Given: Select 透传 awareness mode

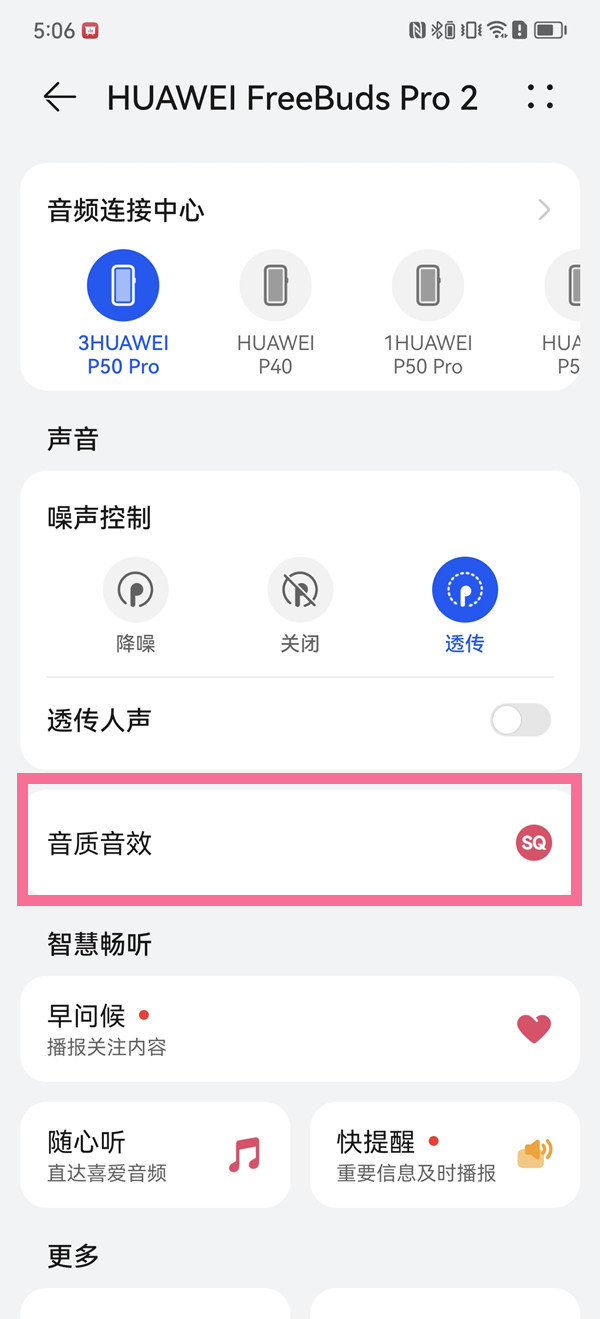Looking at the screenshot, I should pos(464,590).
